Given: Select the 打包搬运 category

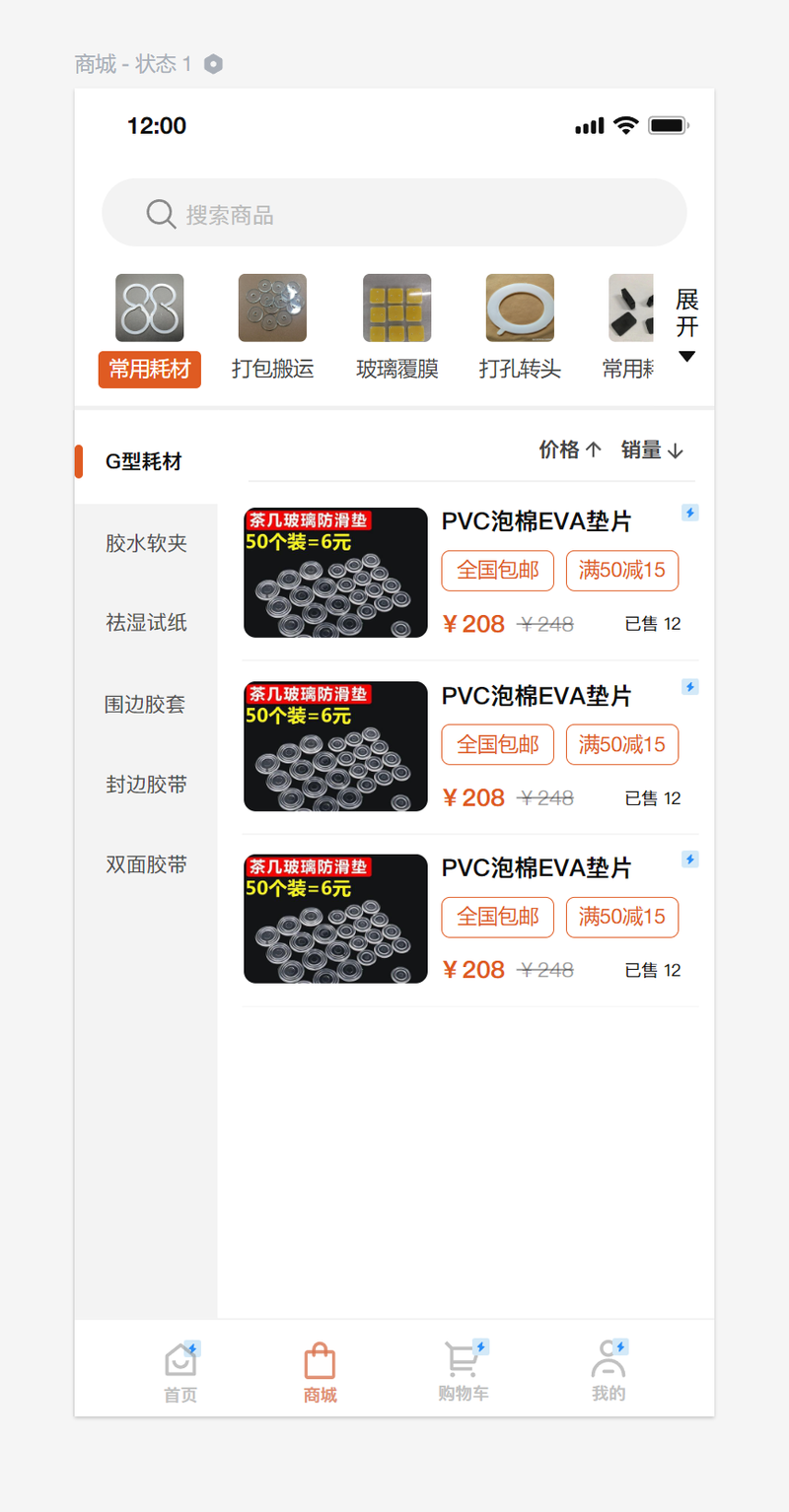Looking at the screenshot, I should [272, 329].
